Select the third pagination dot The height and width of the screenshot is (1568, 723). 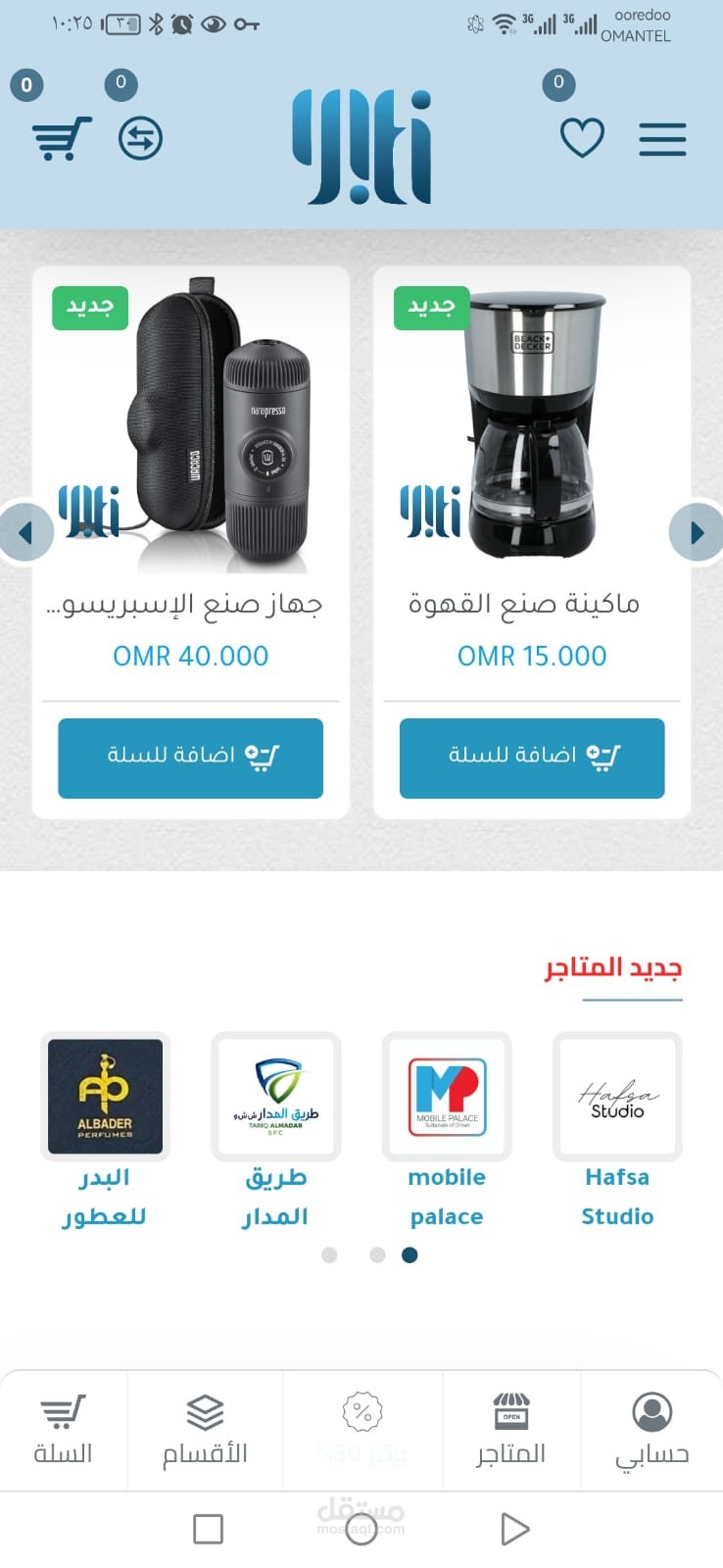409,1254
